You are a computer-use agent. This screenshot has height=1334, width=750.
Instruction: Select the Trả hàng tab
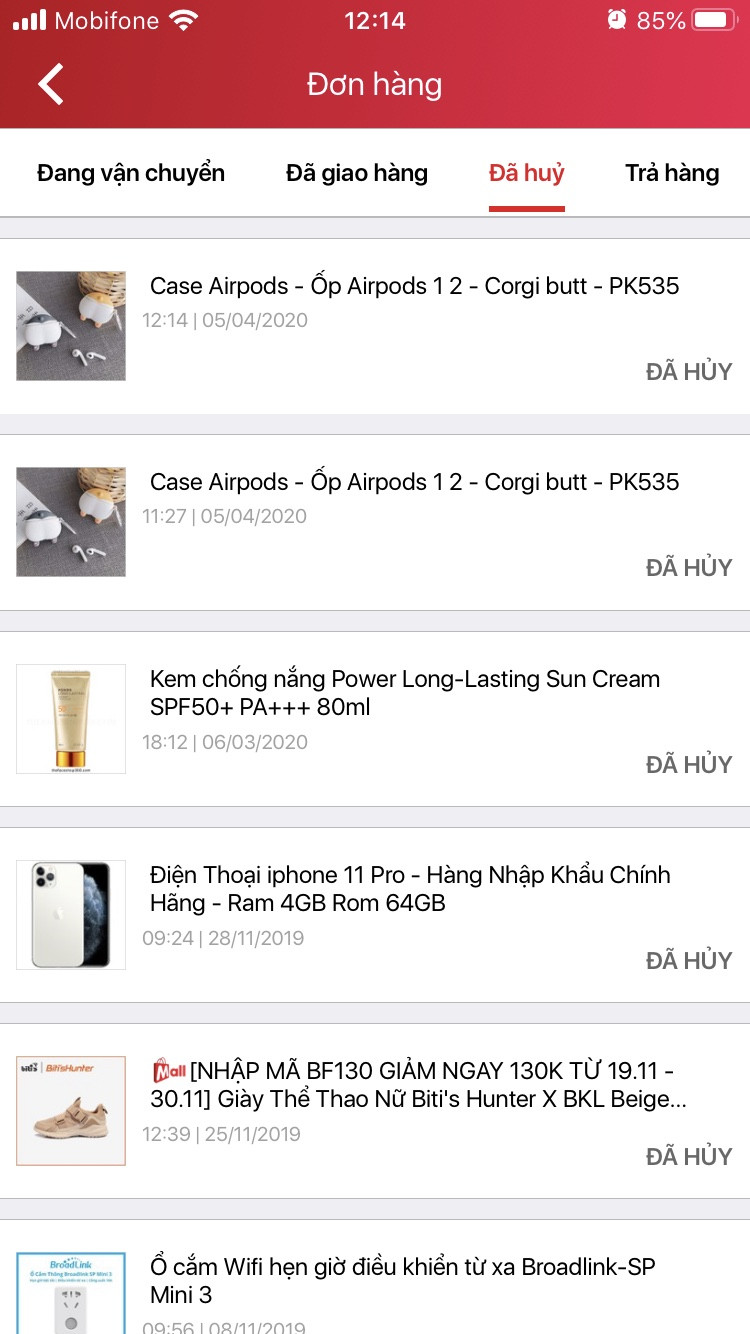pyautogui.click(x=672, y=172)
